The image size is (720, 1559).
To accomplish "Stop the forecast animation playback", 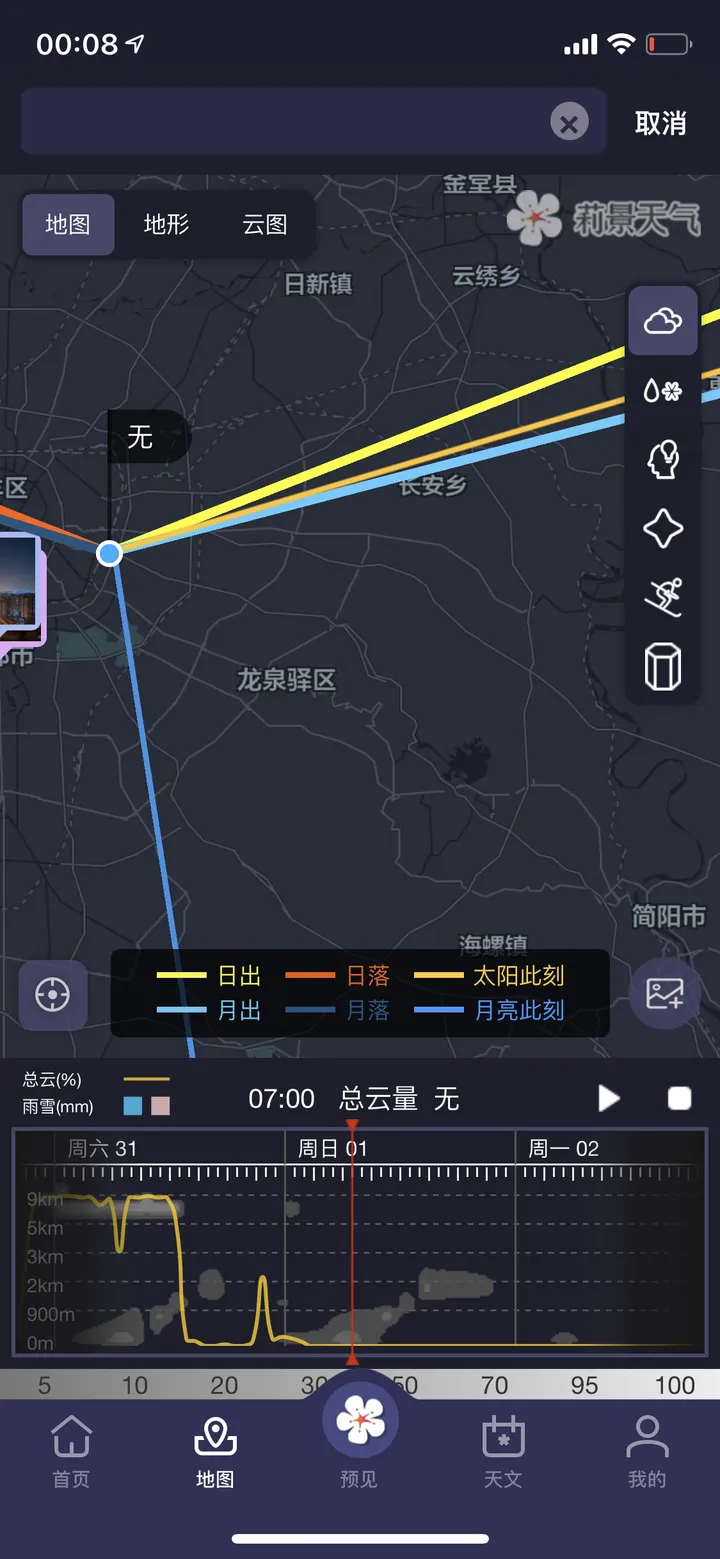I will coord(679,1099).
